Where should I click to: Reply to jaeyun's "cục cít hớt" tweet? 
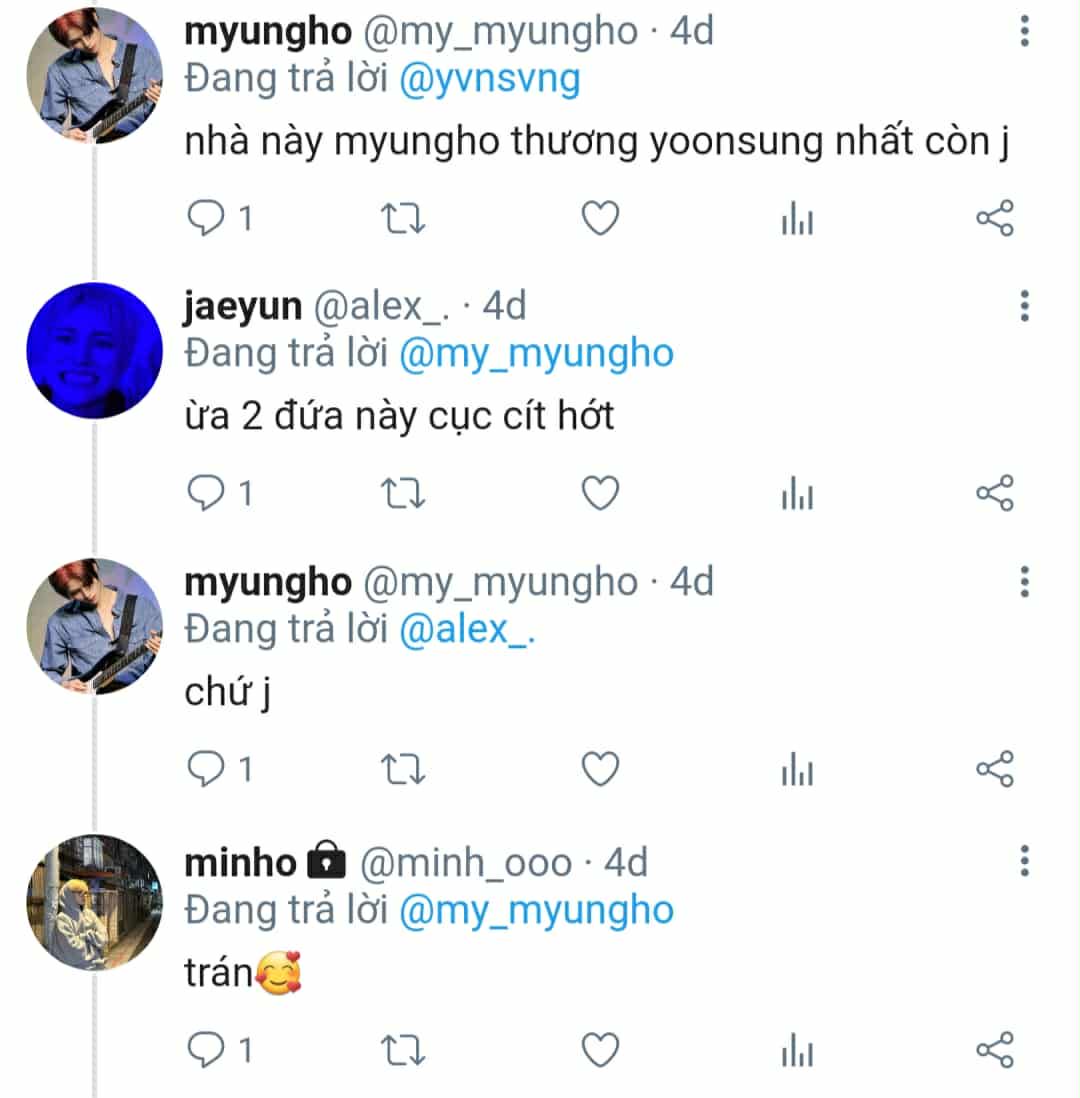pyautogui.click(x=207, y=494)
